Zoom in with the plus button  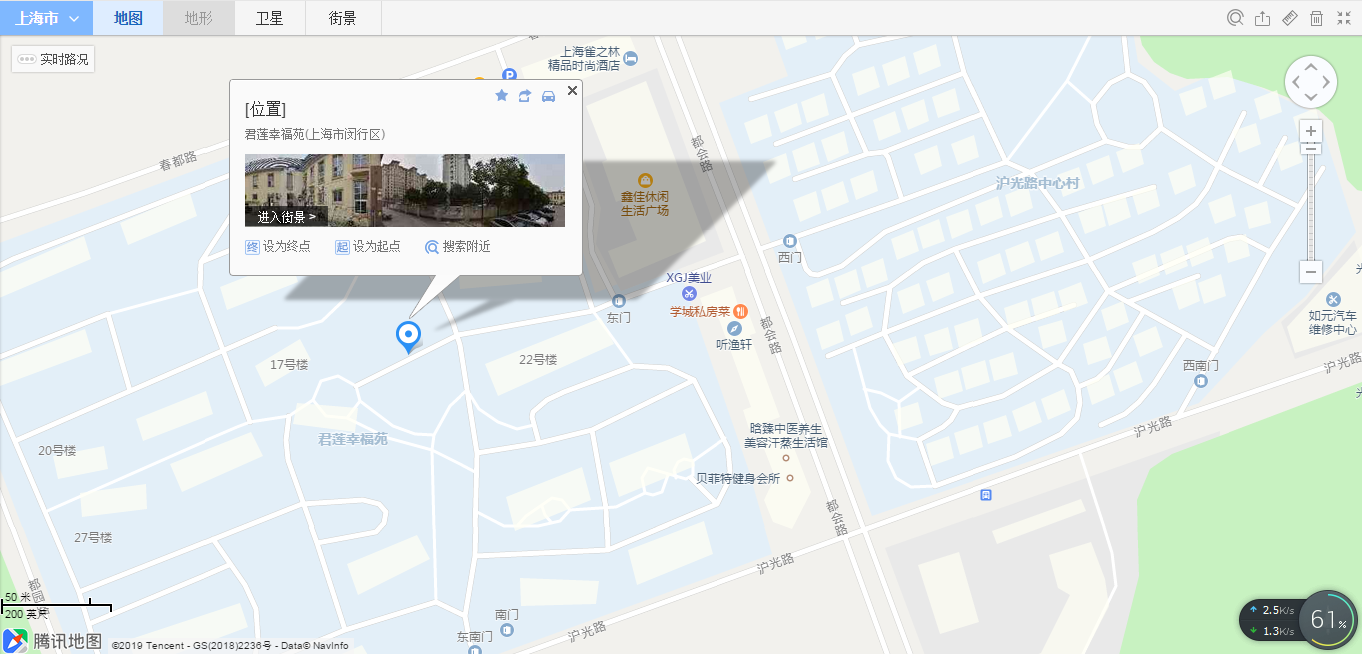coord(1312,131)
